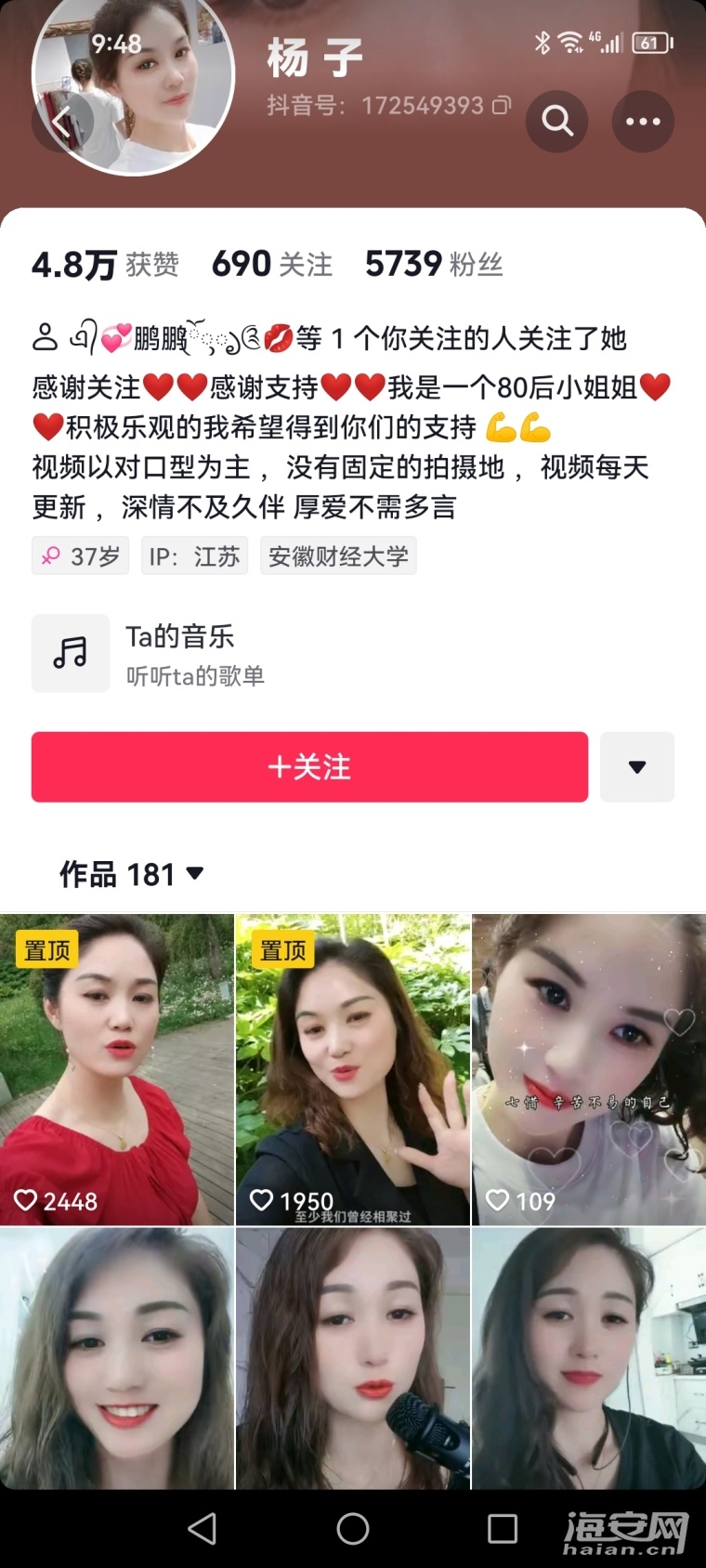Image resolution: width=706 pixels, height=1568 pixels.
Task: View the 5739 followers list
Action: [434, 264]
